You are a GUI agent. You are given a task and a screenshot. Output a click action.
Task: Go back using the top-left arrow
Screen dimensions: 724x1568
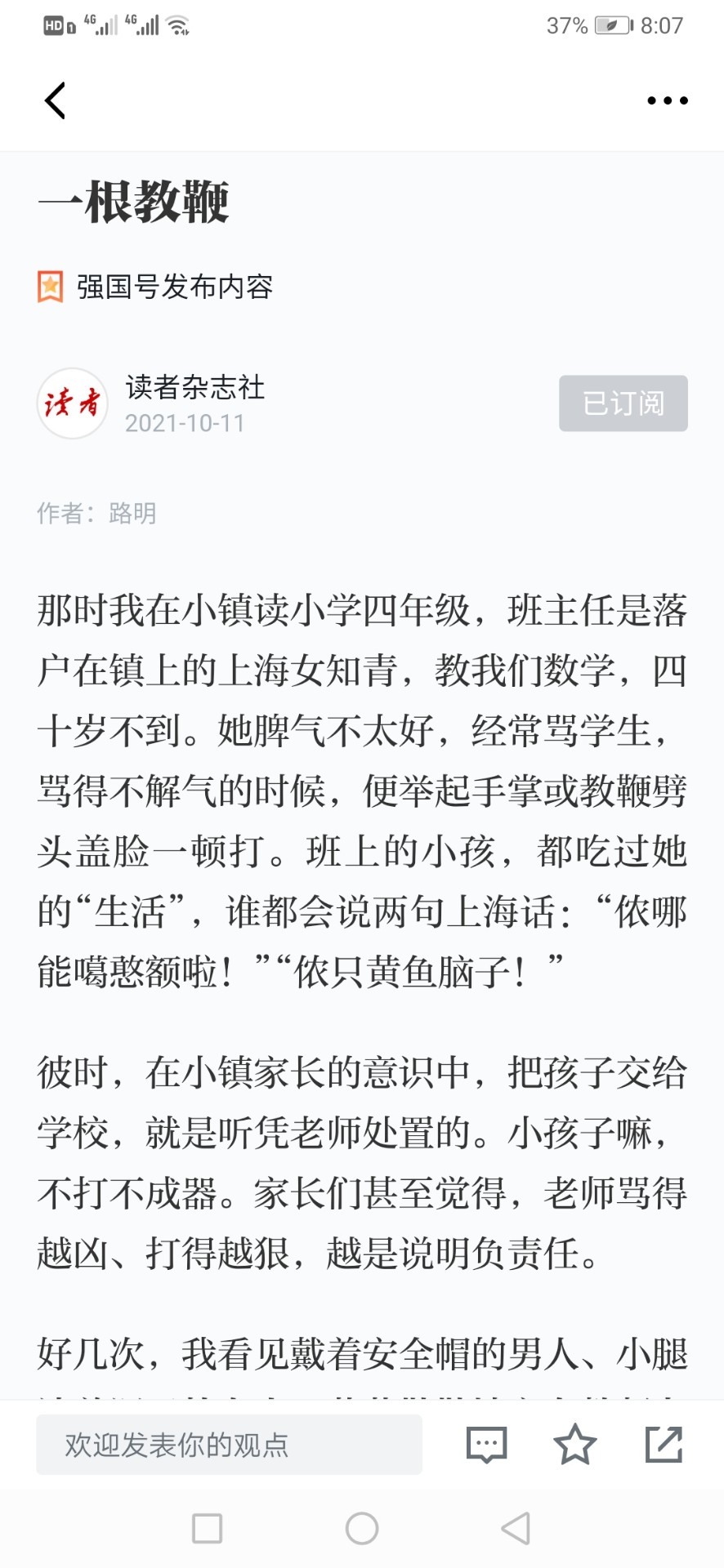point(55,101)
